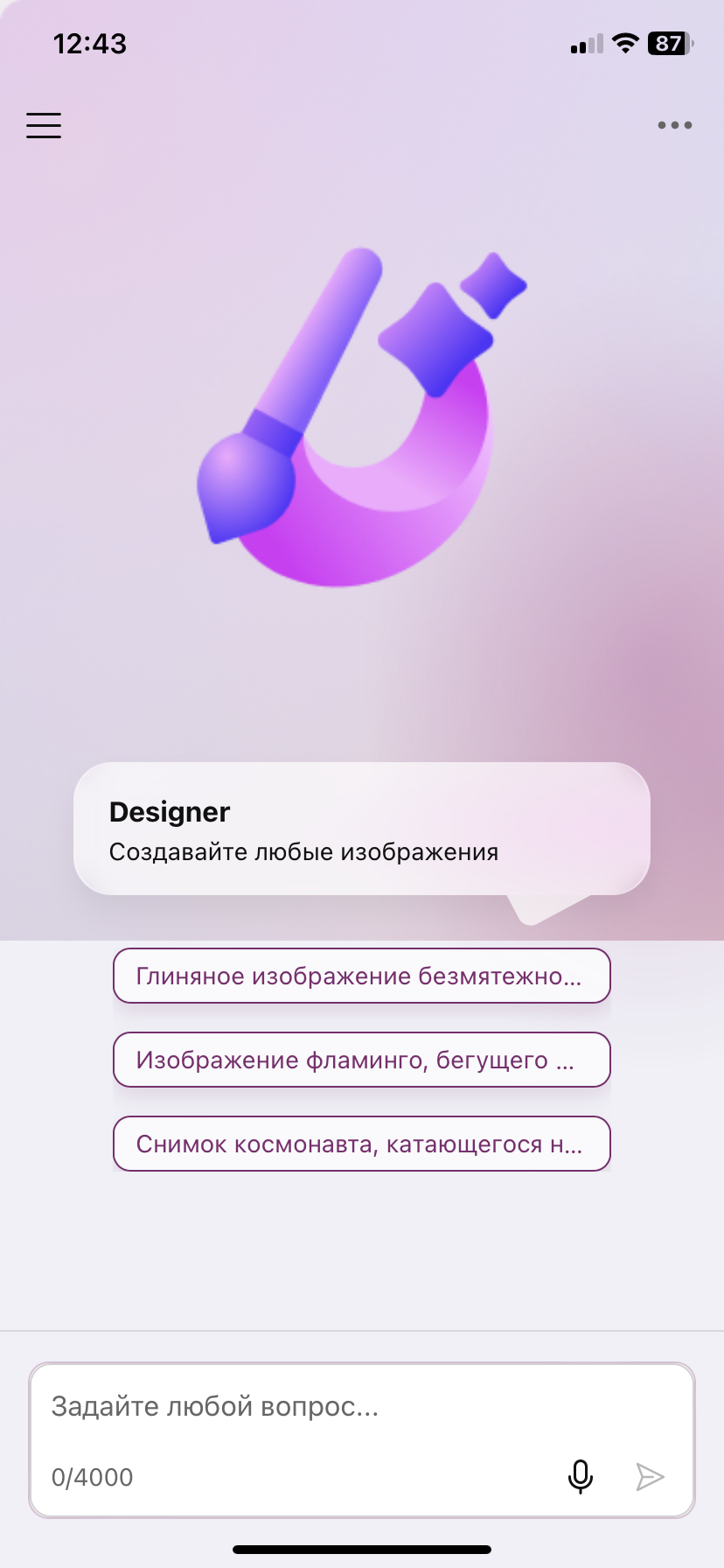Select the 'Глиняное изображение безмятежно…' suggestion
The height and width of the screenshot is (1568, 724).
click(x=361, y=976)
